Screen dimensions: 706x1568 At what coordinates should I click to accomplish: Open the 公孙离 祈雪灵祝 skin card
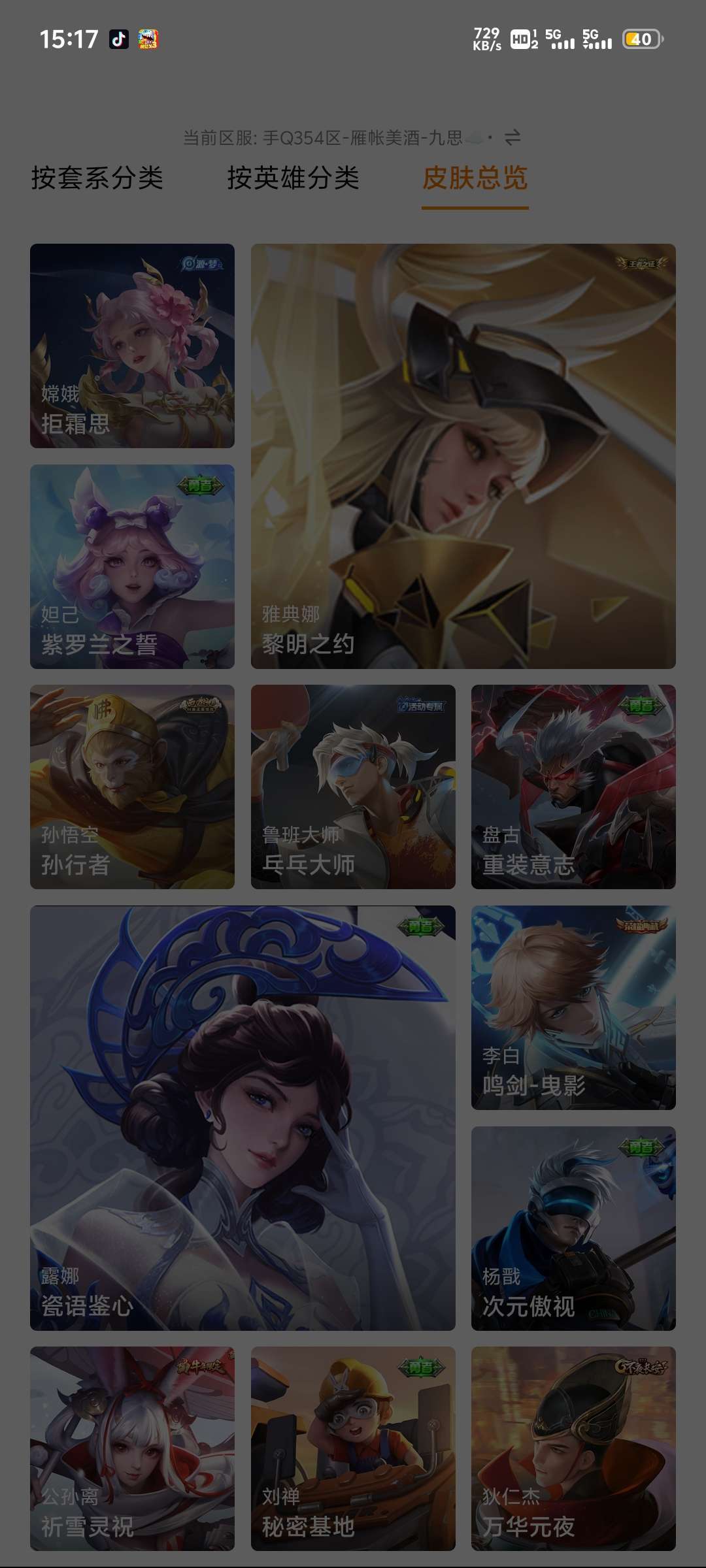click(x=132, y=1448)
